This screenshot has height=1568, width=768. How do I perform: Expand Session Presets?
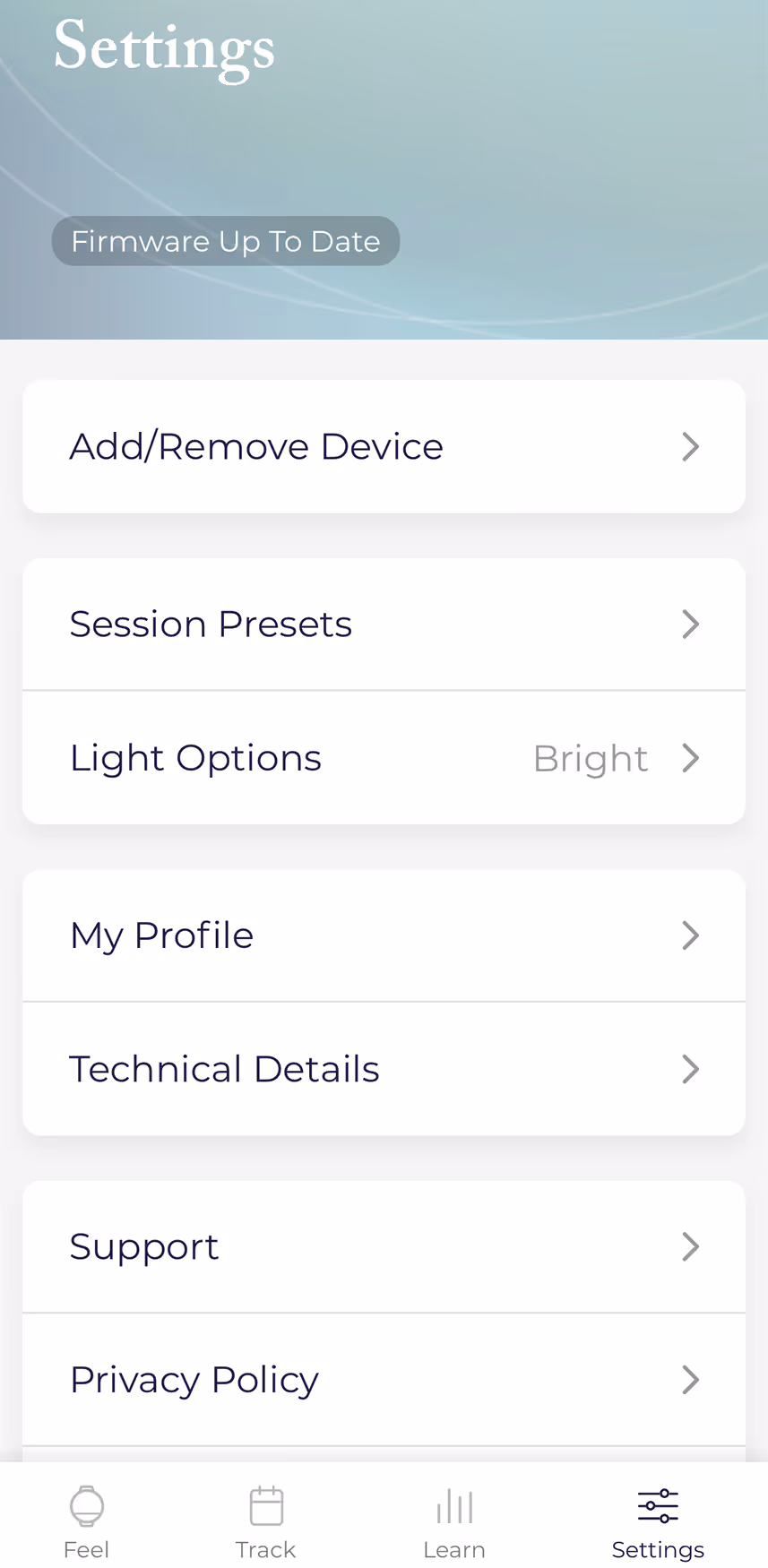pos(384,624)
